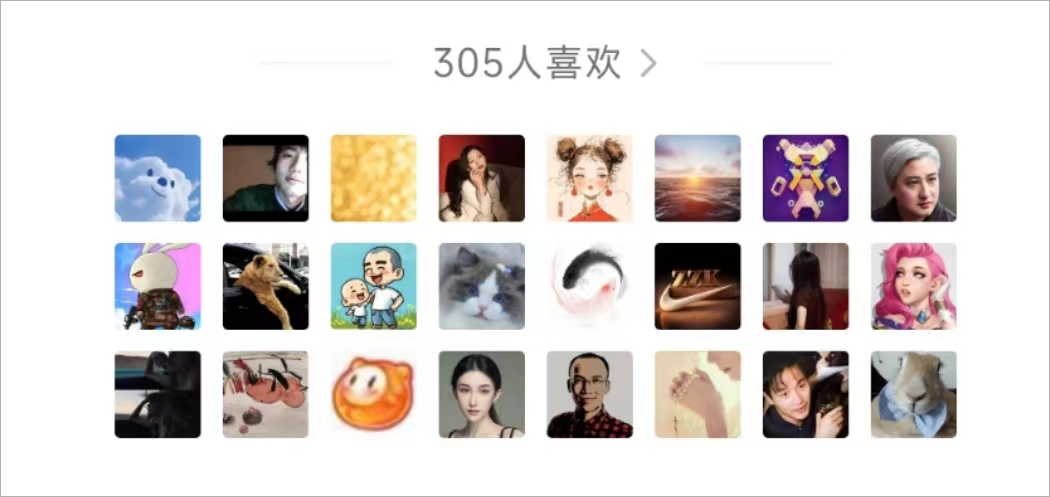
Task: Open the cartoon girl with hair buns avatar
Action: point(589,178)
